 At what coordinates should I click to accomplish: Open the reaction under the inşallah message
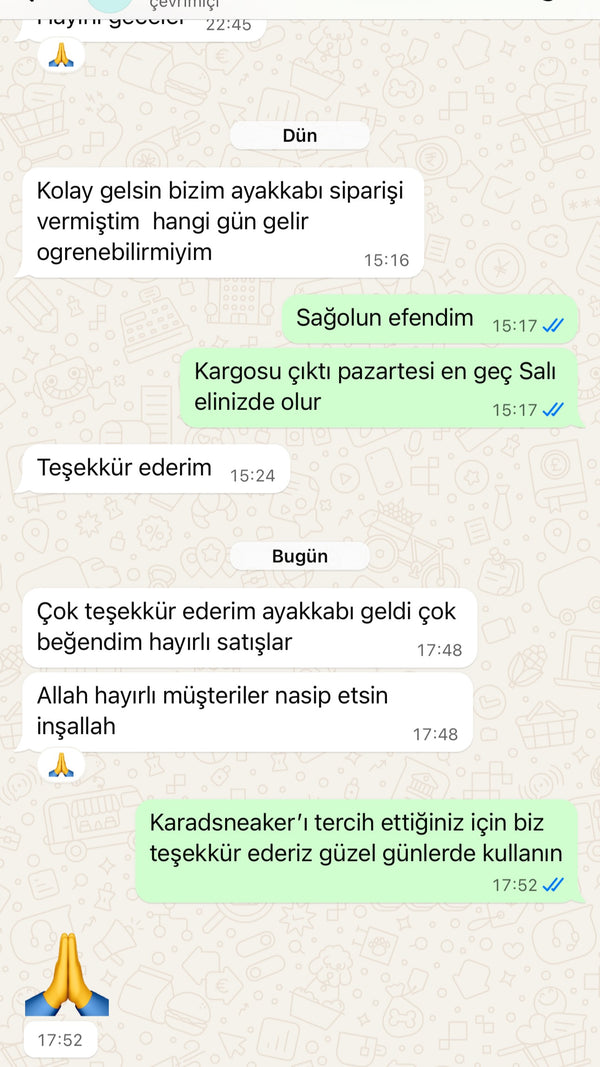[62, 766]
